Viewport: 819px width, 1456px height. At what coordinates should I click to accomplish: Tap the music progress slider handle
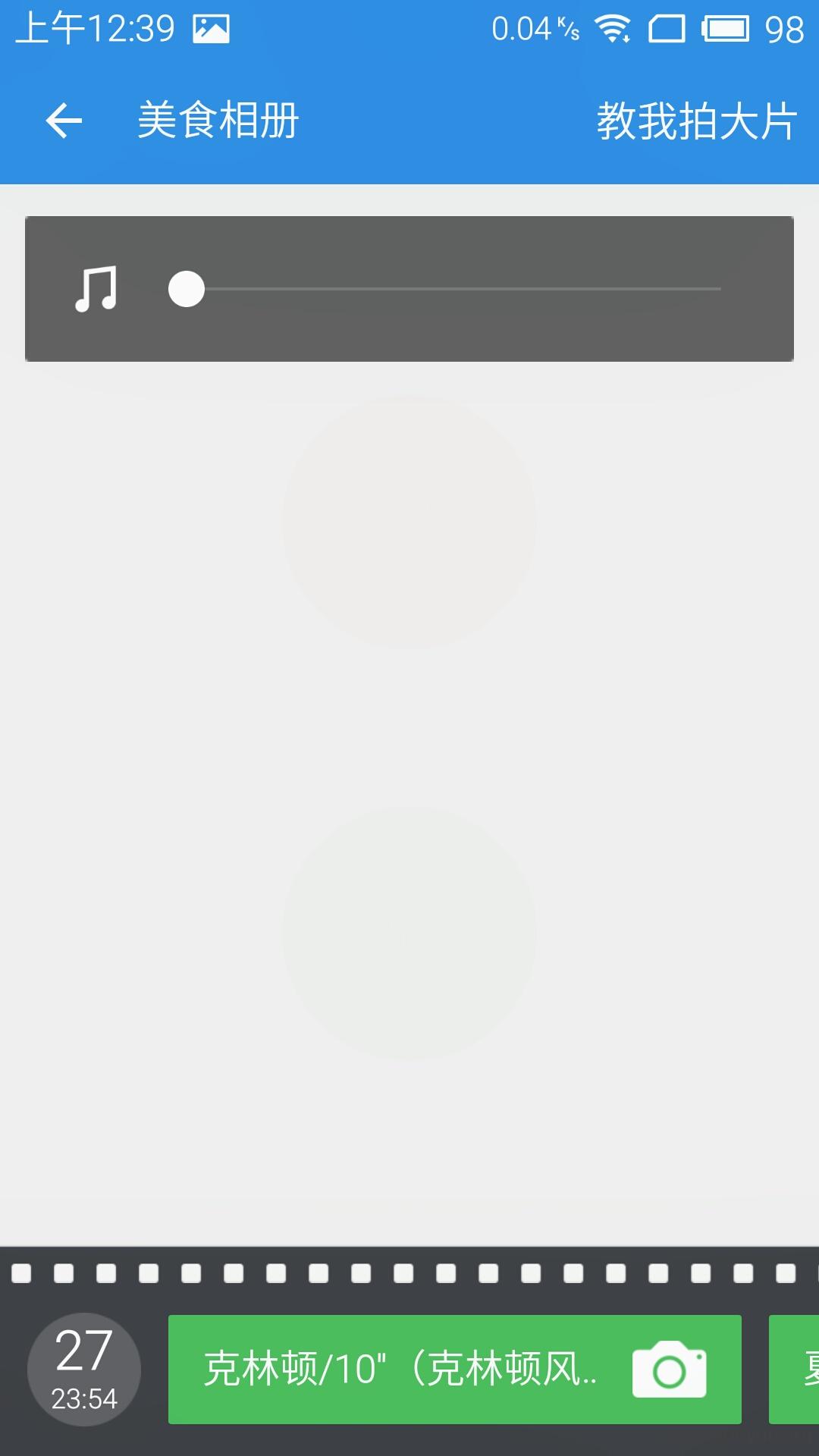187,289
